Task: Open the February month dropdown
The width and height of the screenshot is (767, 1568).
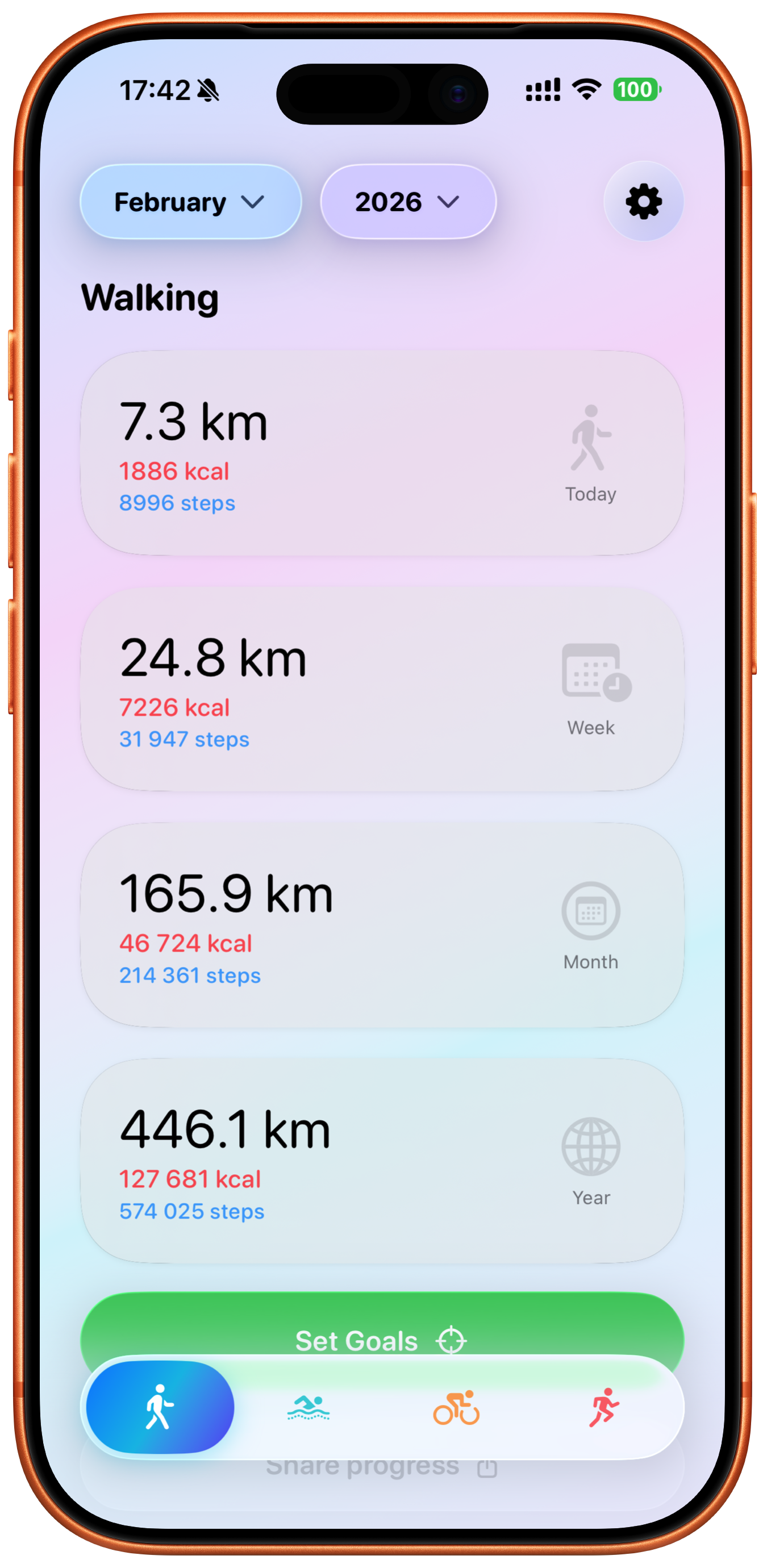Action: [x=190, y=202]
